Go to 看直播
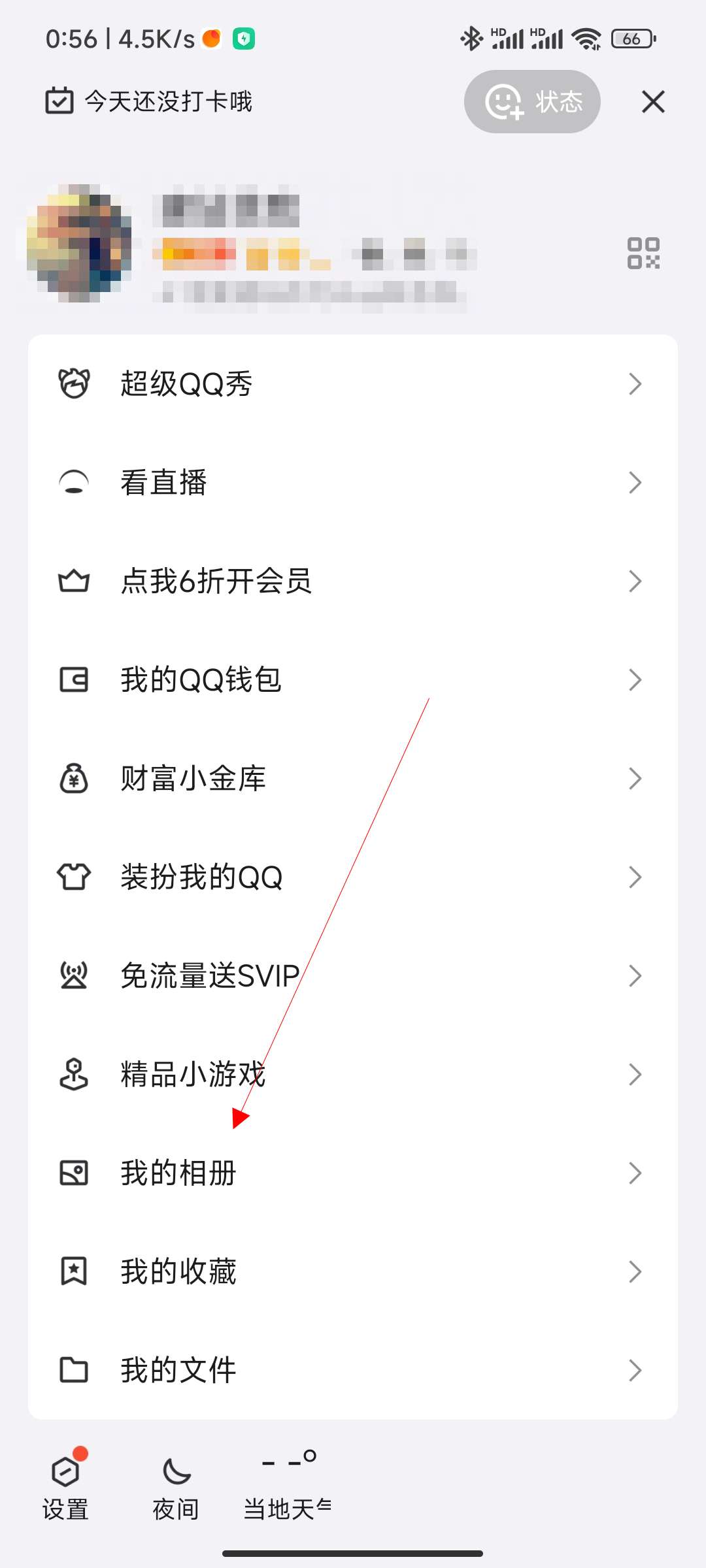This screenshot has height=1568, width=706. [353, 483]
